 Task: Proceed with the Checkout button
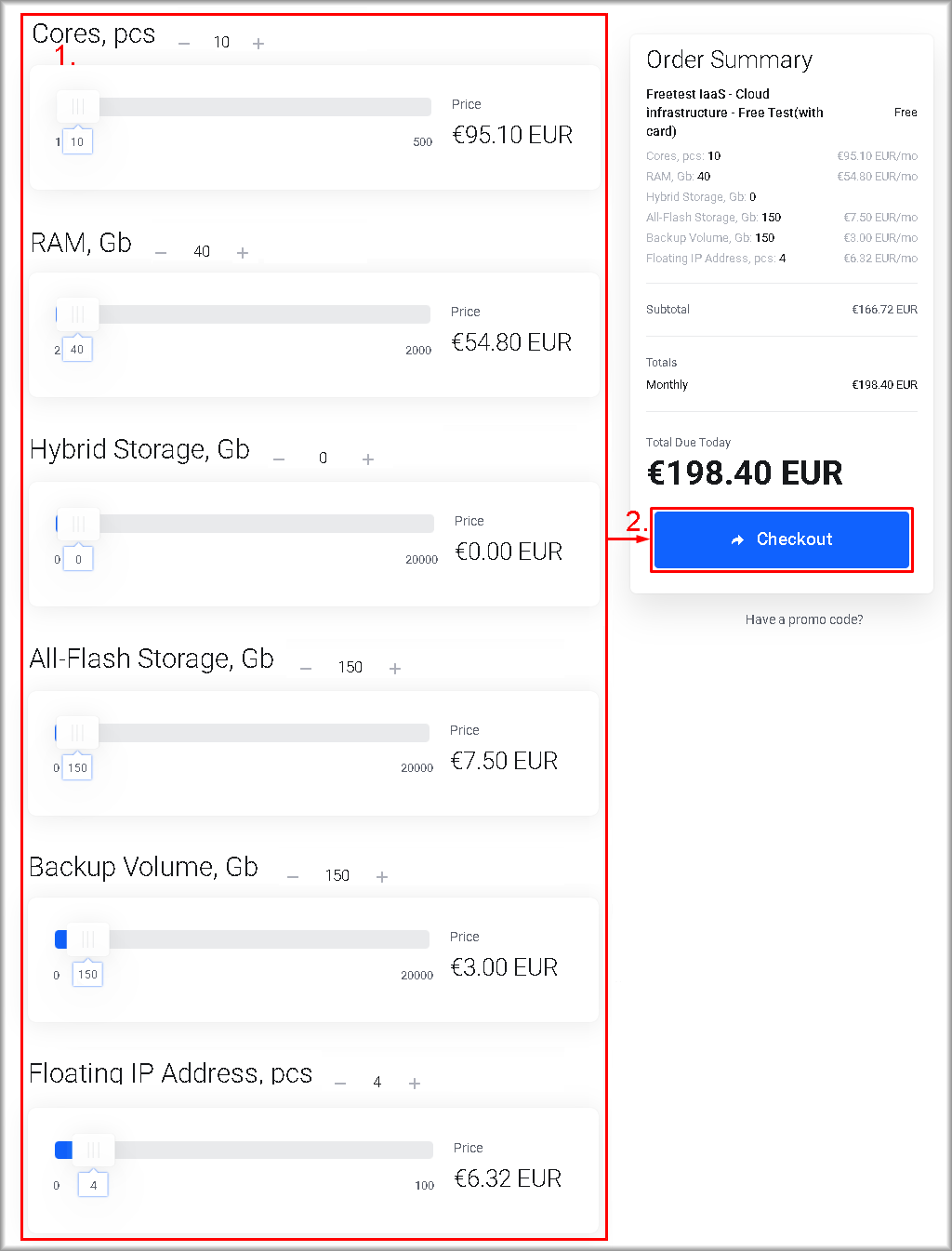click(781, 539)
